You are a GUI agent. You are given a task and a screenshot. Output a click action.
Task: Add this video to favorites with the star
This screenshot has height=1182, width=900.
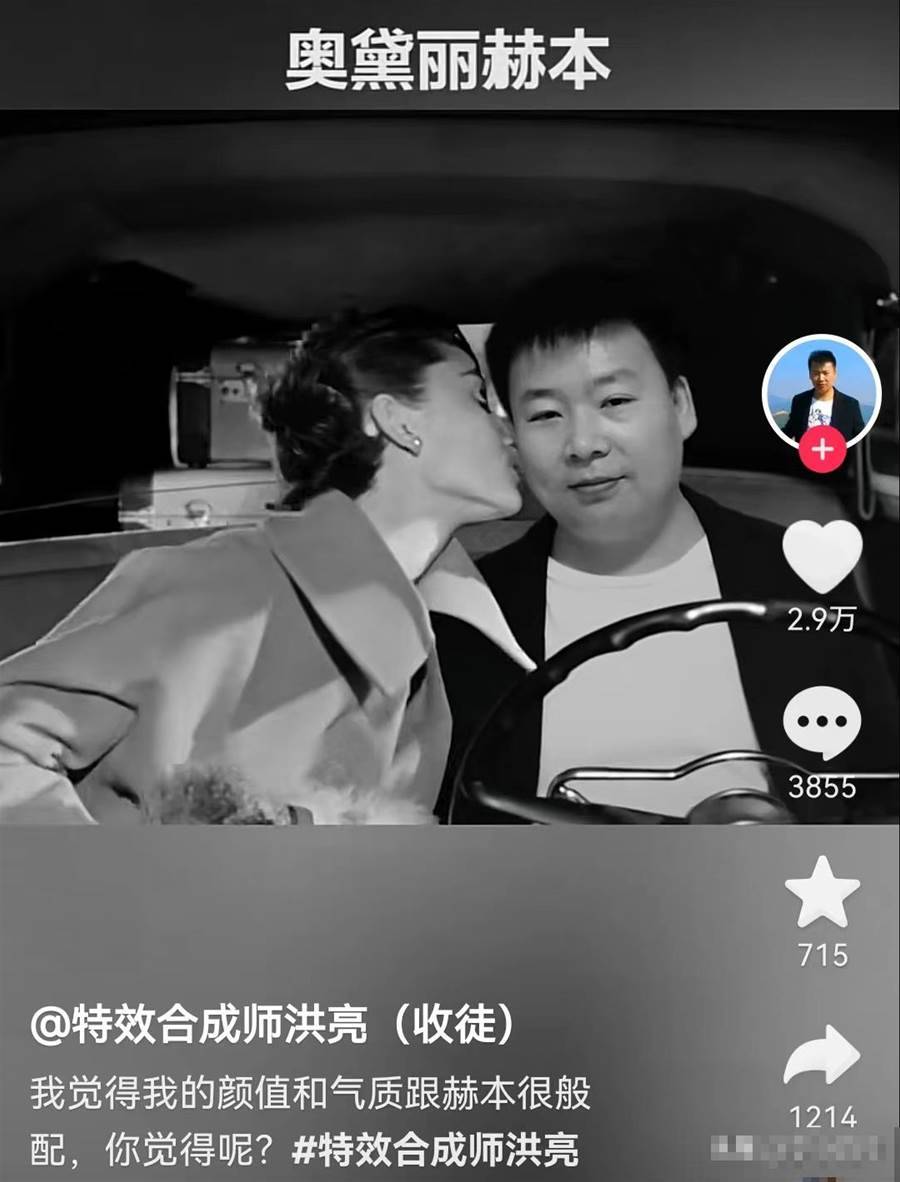tap(822, 893)
